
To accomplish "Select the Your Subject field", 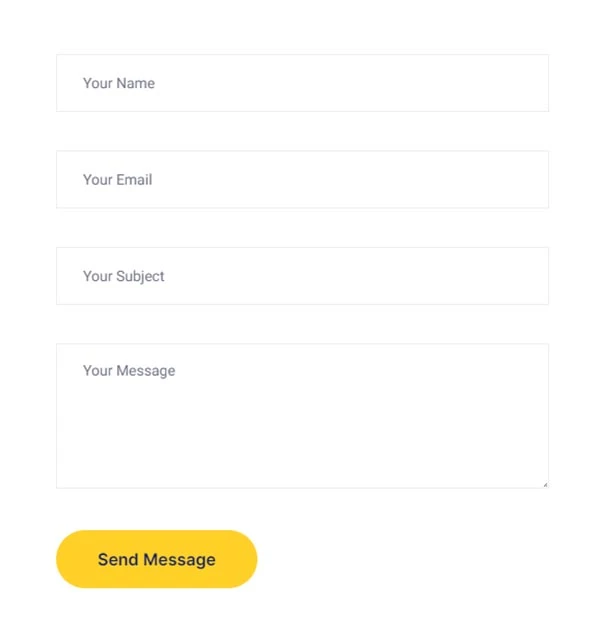I will 302,276.
